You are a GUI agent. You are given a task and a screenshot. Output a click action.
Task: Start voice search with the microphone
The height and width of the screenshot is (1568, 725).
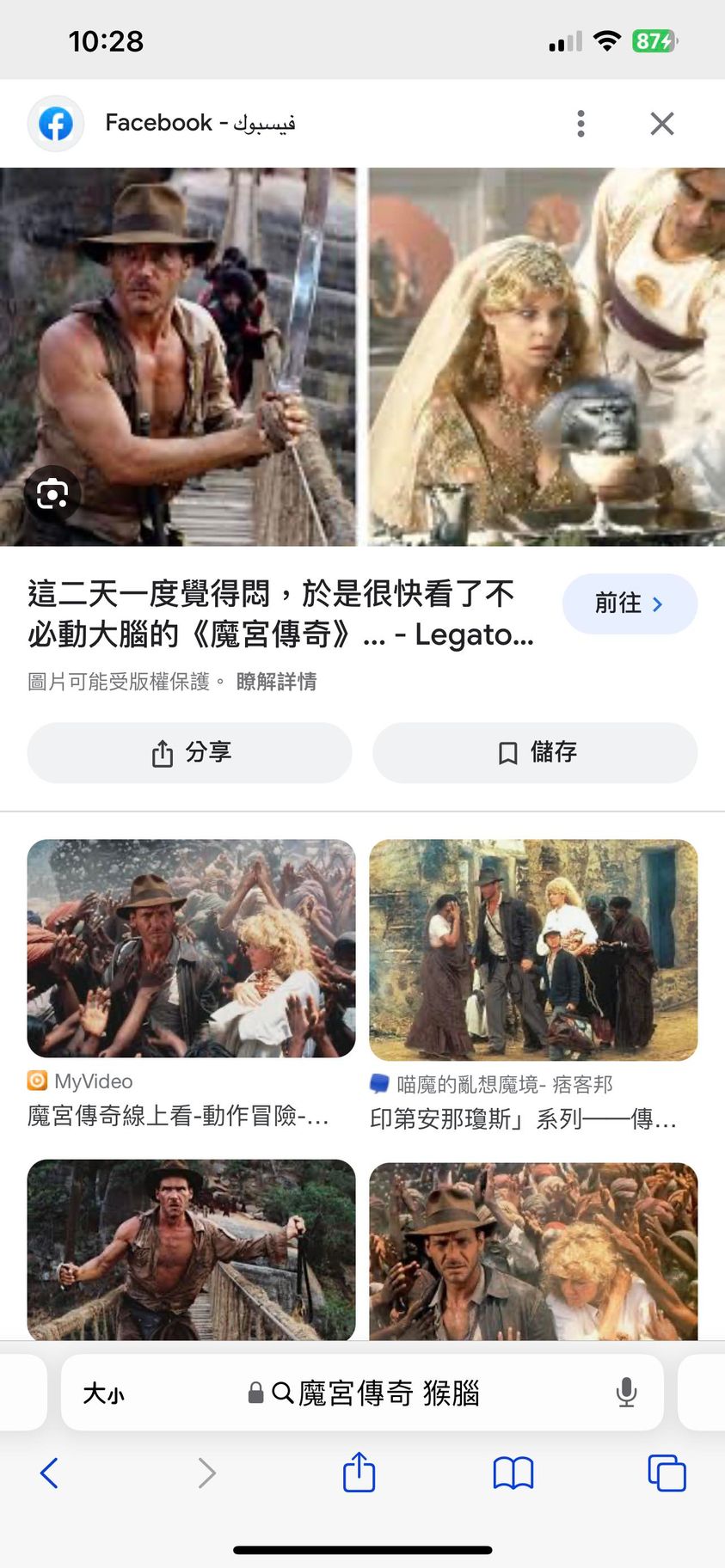627,1393
